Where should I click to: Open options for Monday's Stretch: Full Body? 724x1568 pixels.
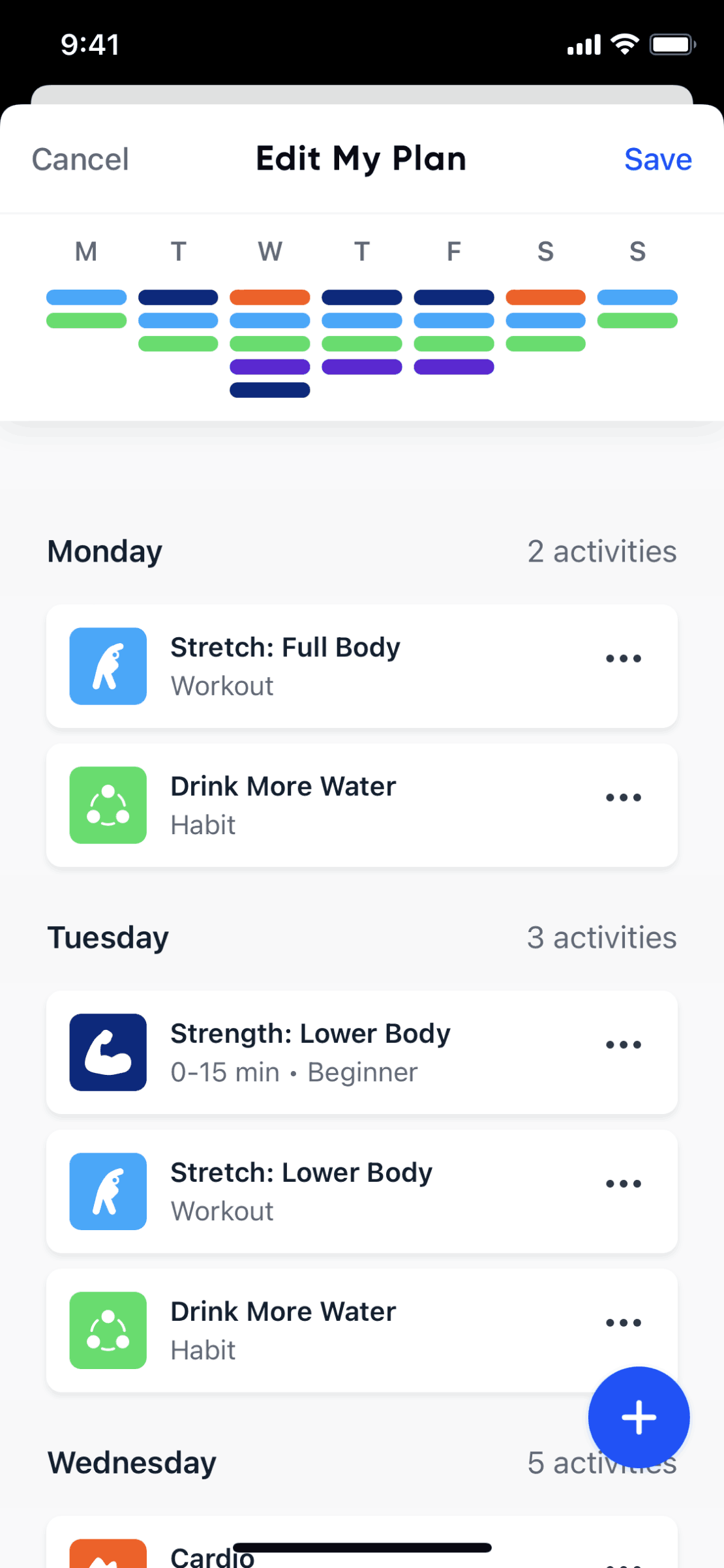(624, 659)
